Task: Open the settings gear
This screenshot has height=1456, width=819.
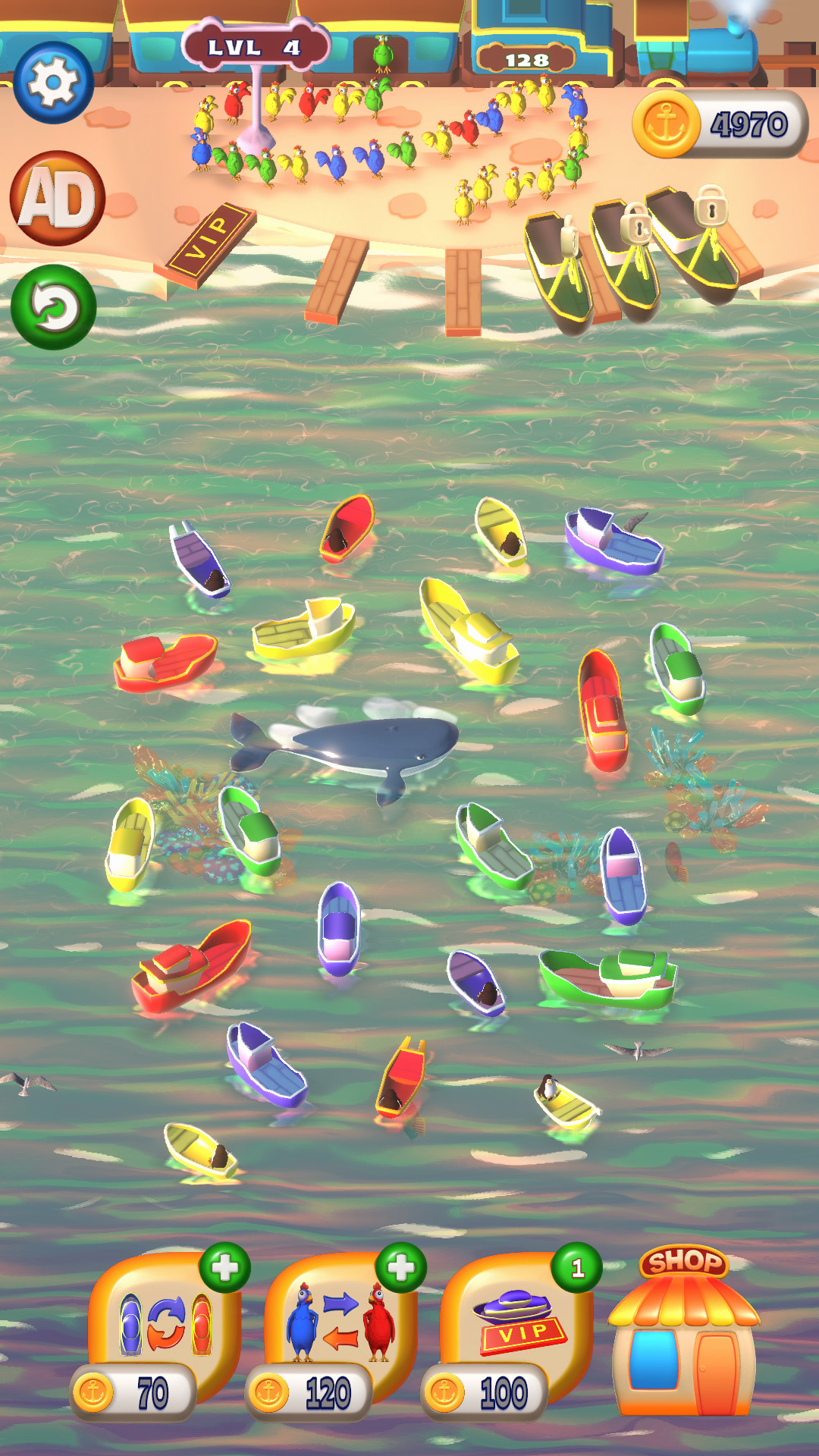Action: pyautogui.click(x=53, y=82)
